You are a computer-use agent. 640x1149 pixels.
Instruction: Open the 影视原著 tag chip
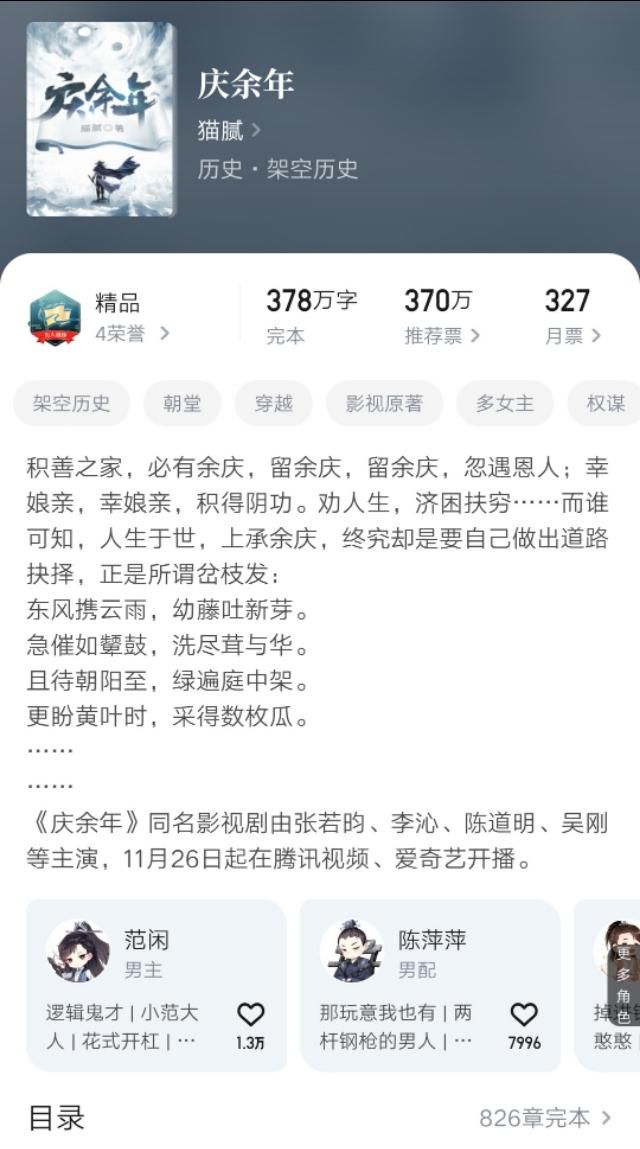click(384, 403)
